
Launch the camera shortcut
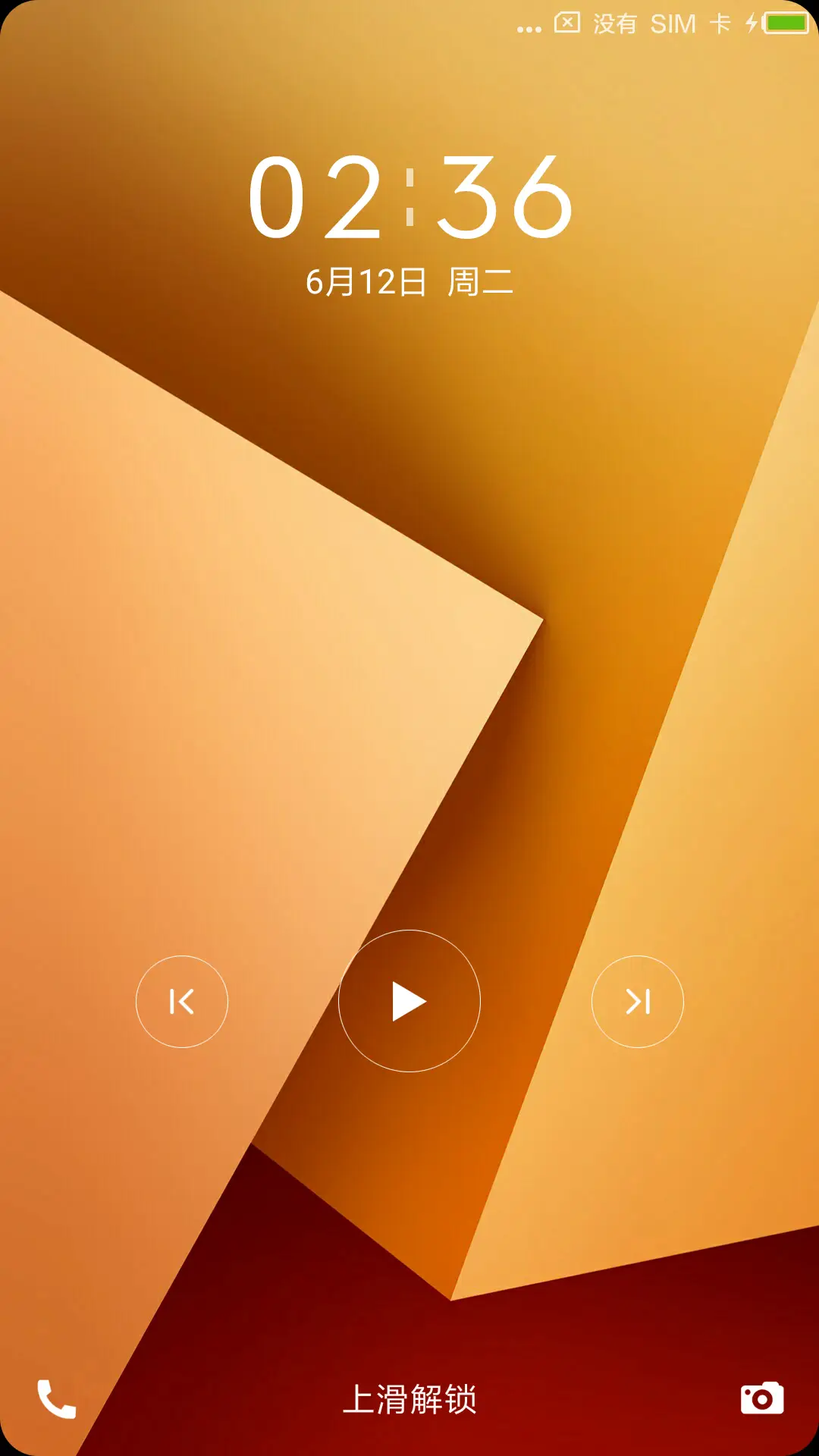pyautogui.click(x=762, y=1399)
